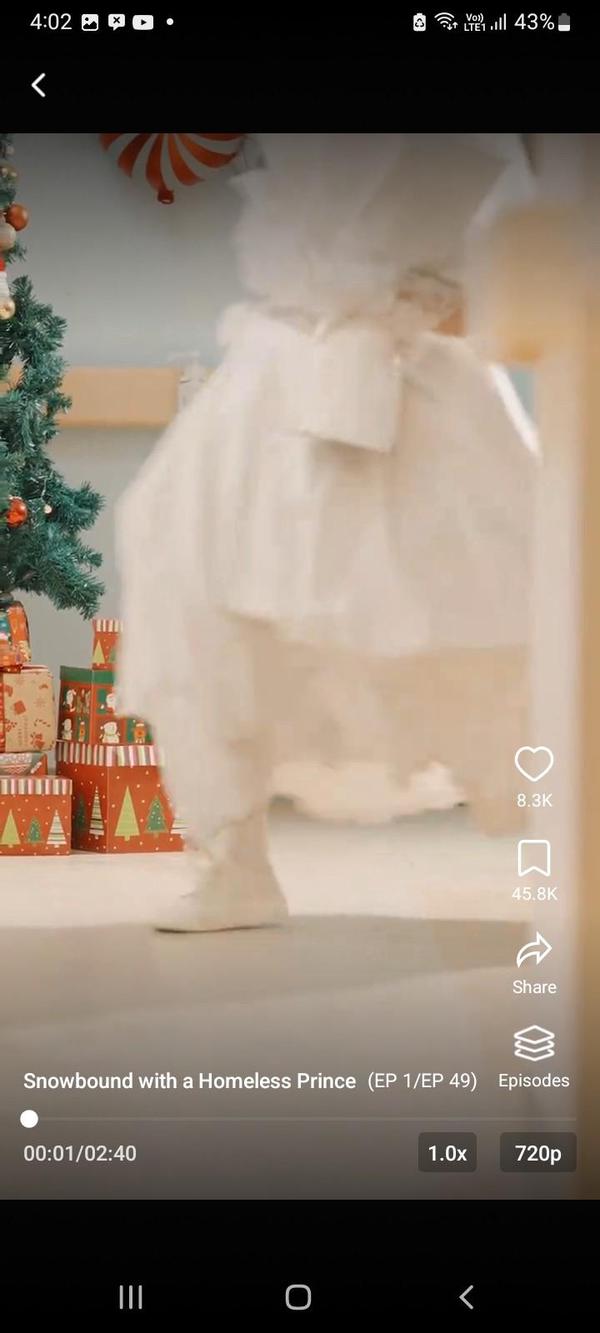Change video quality from 720p
The width and height of the screenshot is (600, 1333).
tap(538, 1153)
